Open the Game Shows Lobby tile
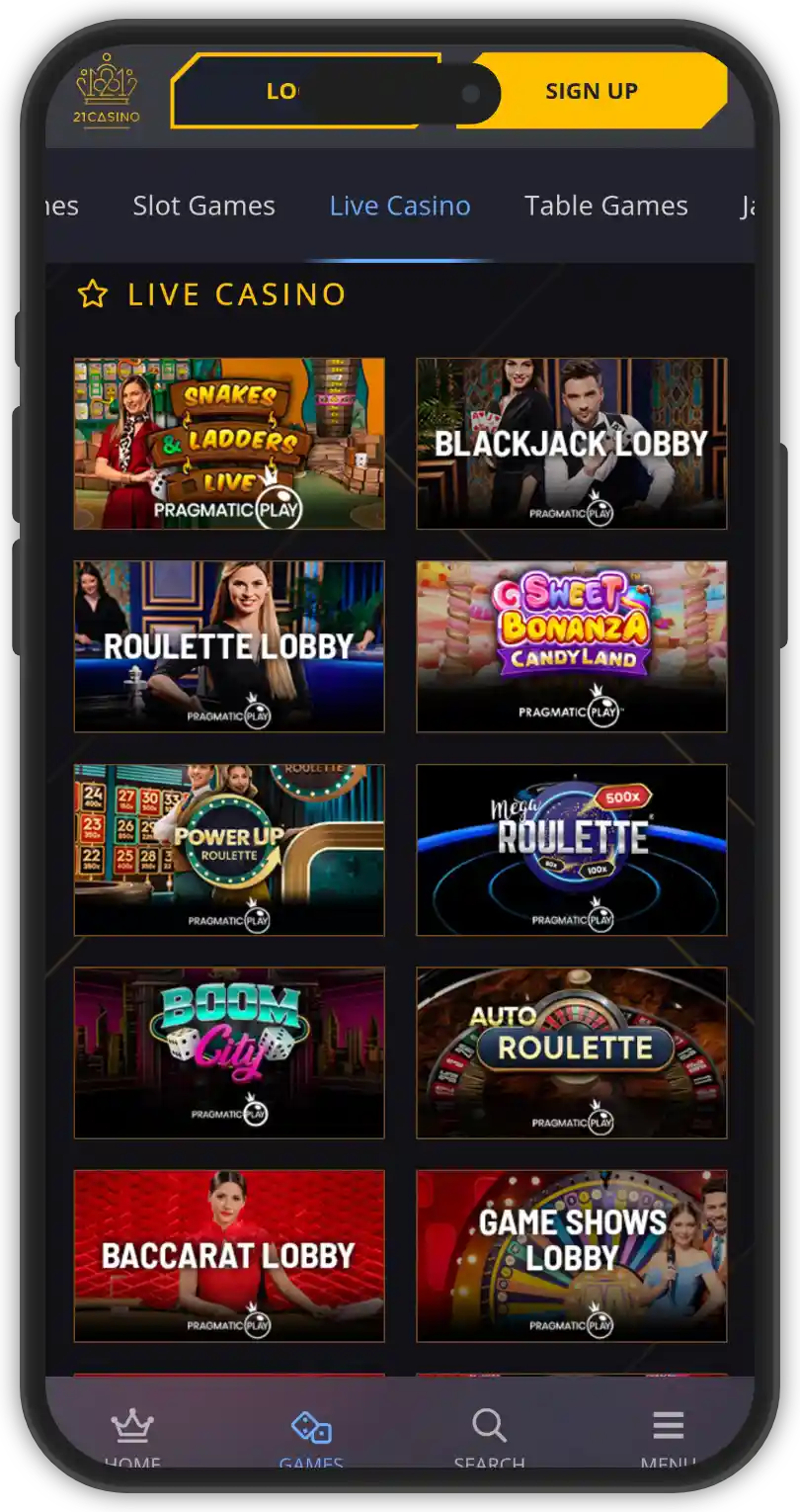 click(571, 1256)
